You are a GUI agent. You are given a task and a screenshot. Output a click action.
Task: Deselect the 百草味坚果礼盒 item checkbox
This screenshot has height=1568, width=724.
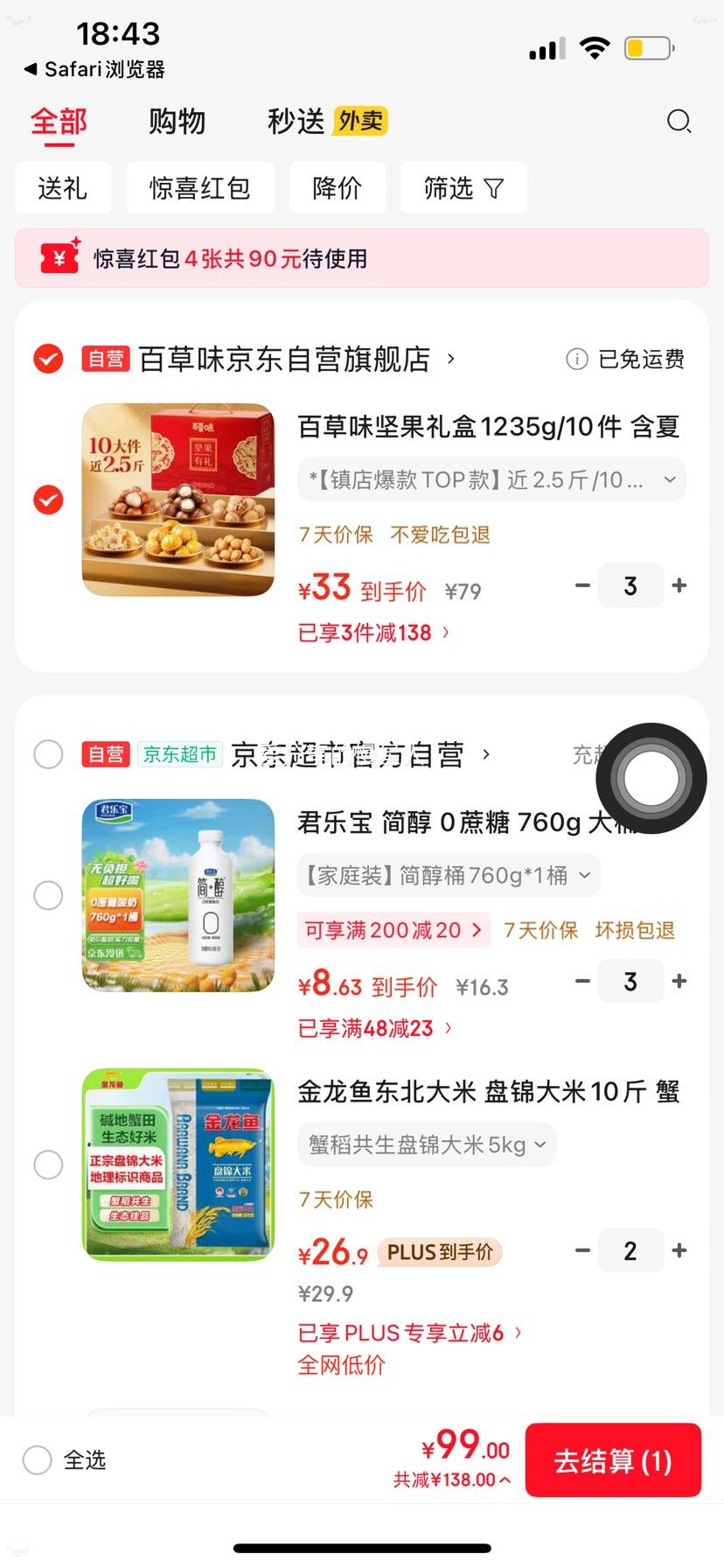point(48,500)
